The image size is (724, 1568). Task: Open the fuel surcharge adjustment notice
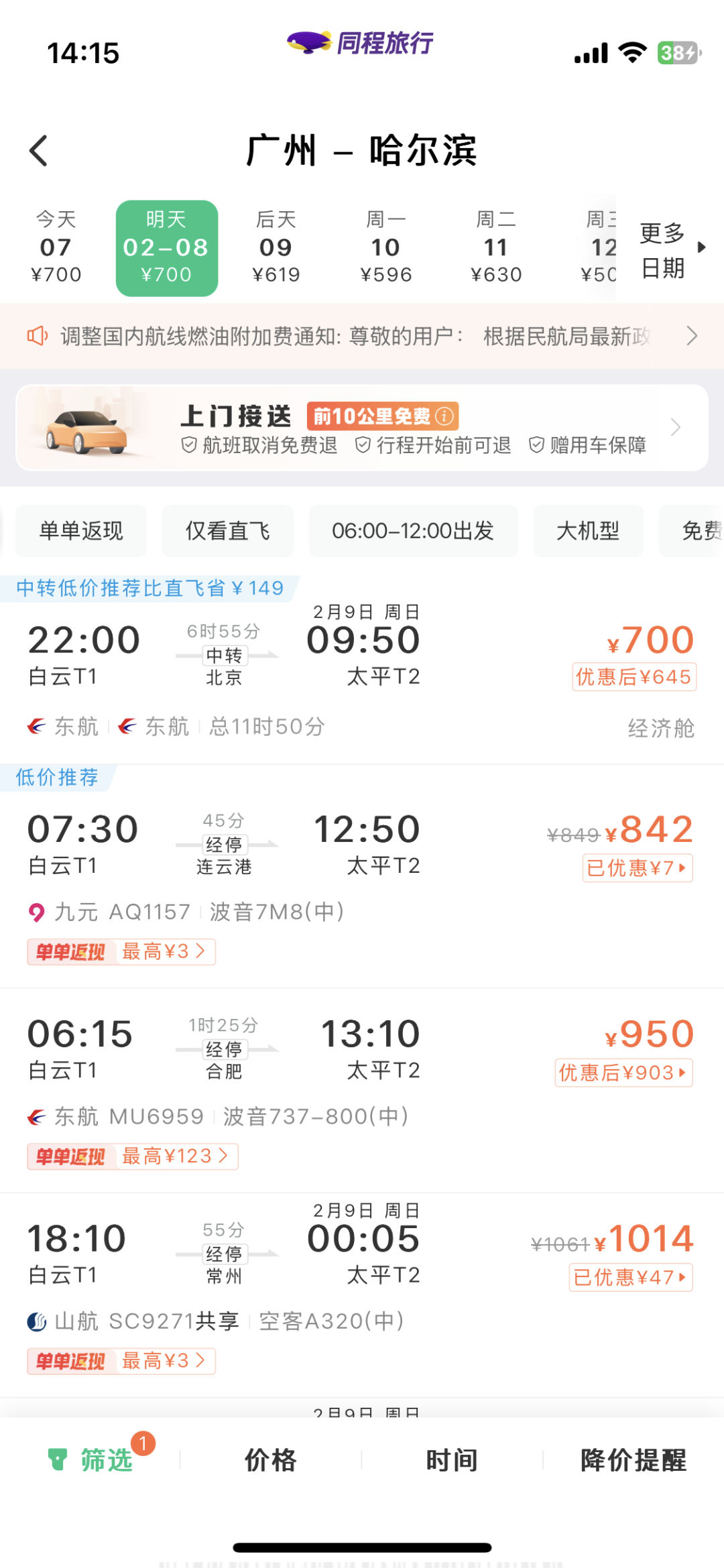coord(362,336)
